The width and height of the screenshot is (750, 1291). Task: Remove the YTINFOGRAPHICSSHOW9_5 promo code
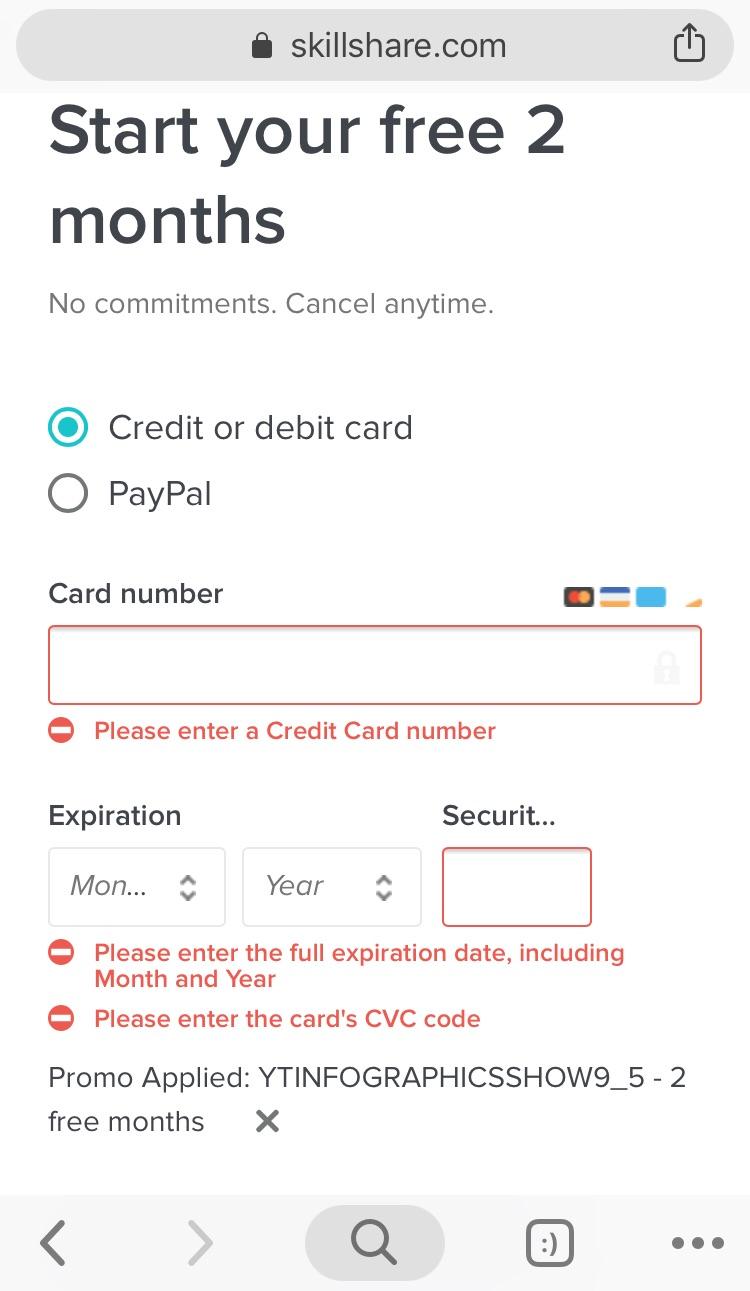(x=266, y=1121)
